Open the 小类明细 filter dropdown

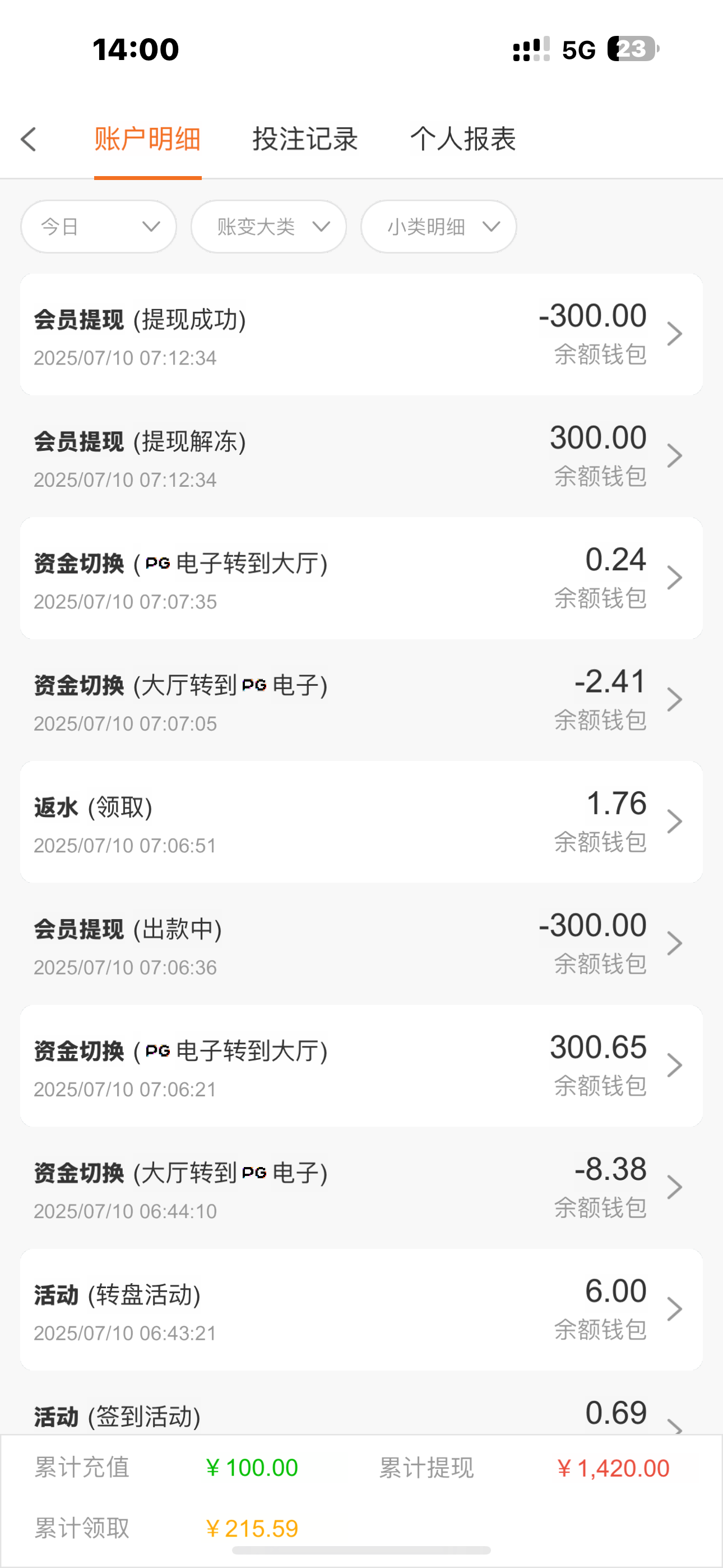pyautogui.click(x=438, y=227)
